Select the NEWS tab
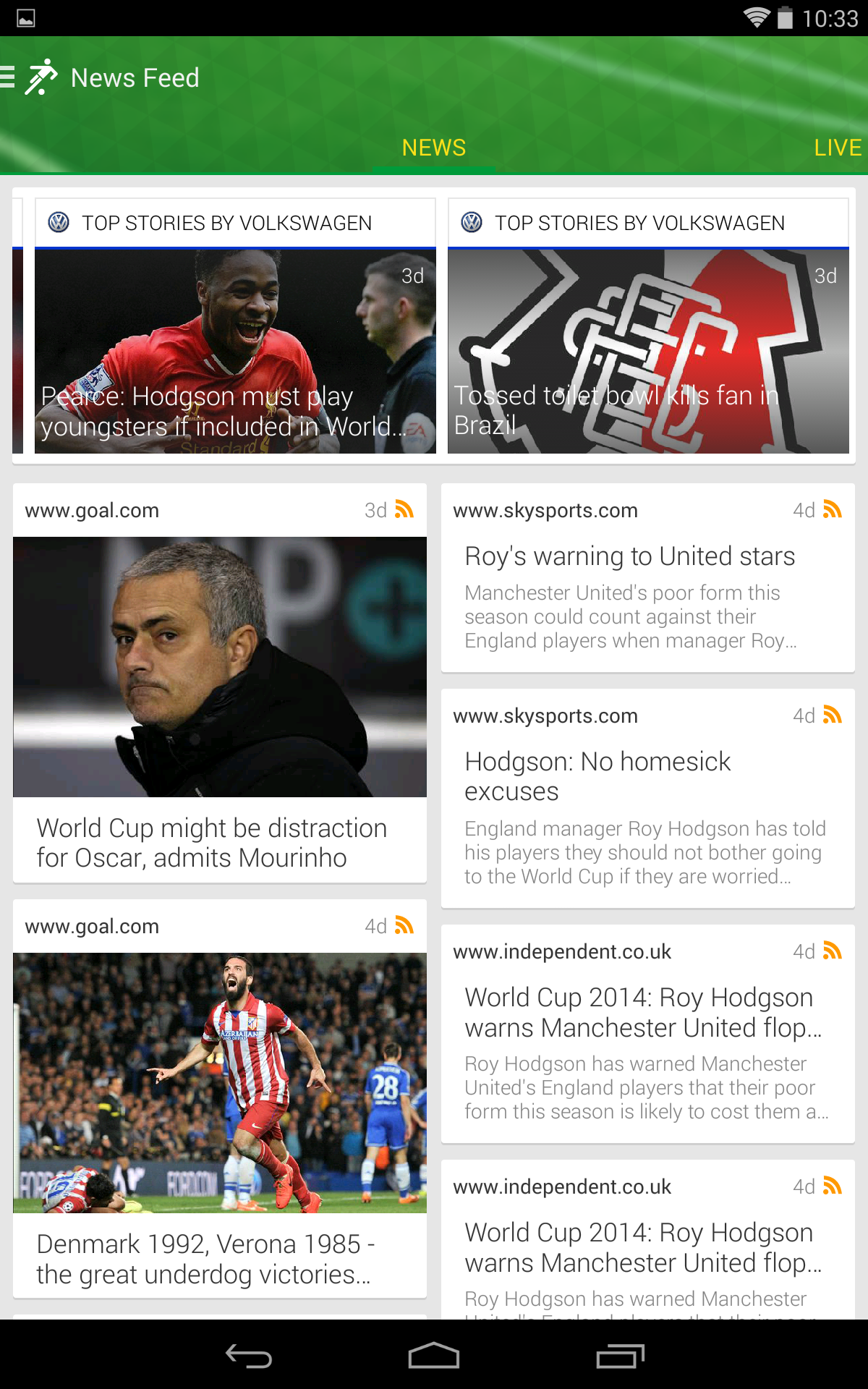 tap(433, 148)
